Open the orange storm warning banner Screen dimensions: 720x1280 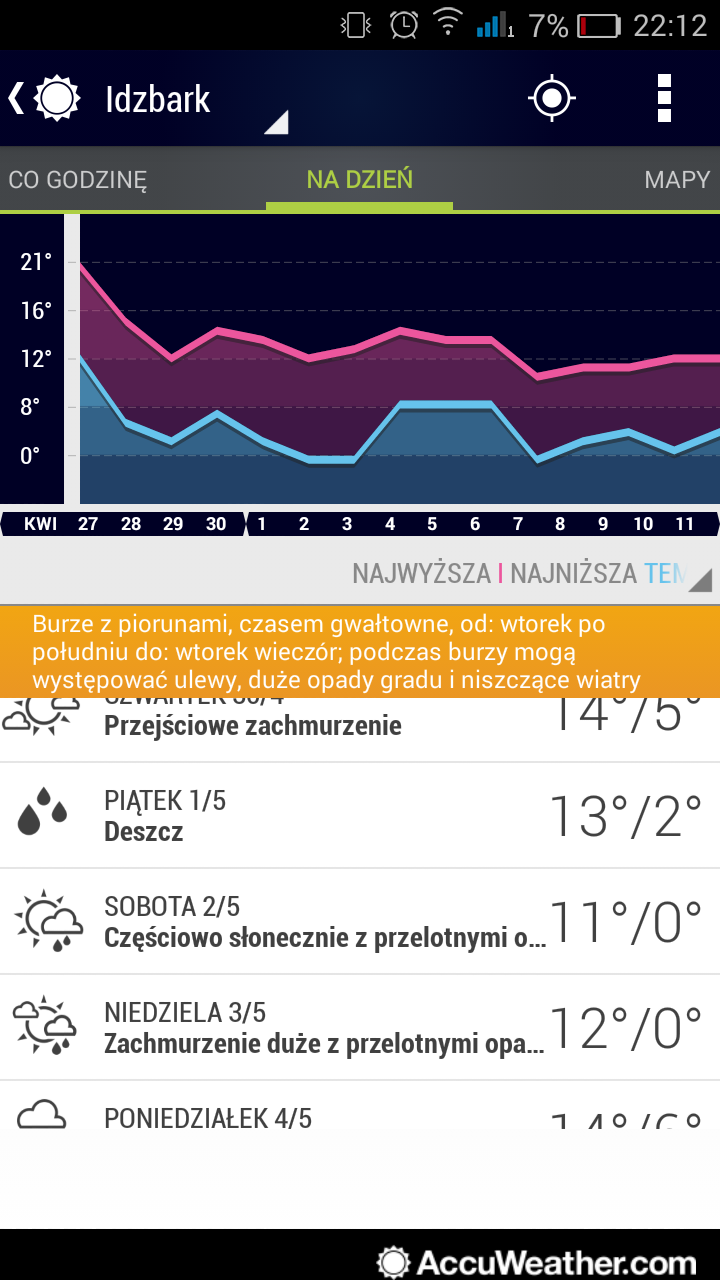360,652
